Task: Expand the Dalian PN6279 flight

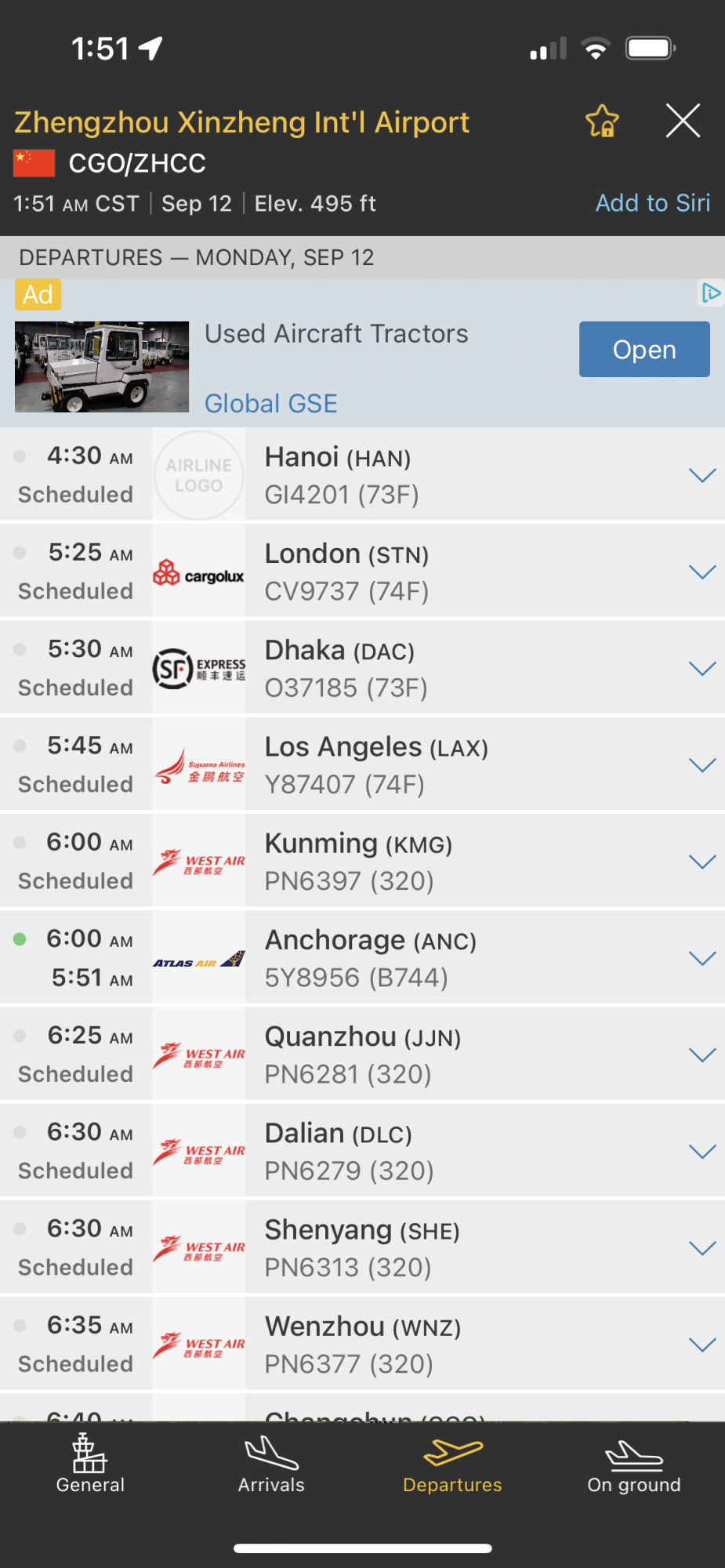Action: coord(701,1152)
